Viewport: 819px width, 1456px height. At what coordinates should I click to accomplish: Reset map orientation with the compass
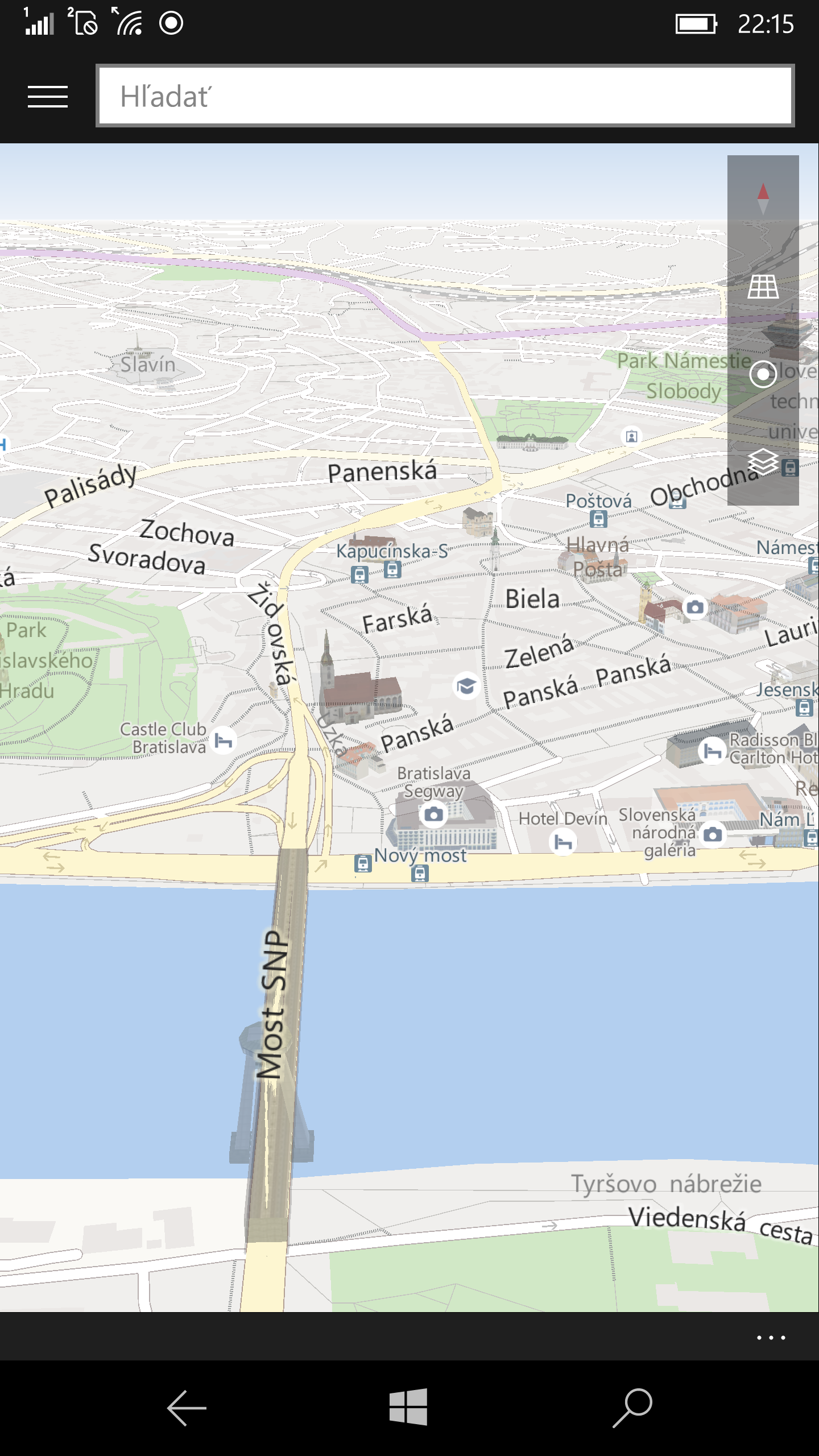(763, 198)
